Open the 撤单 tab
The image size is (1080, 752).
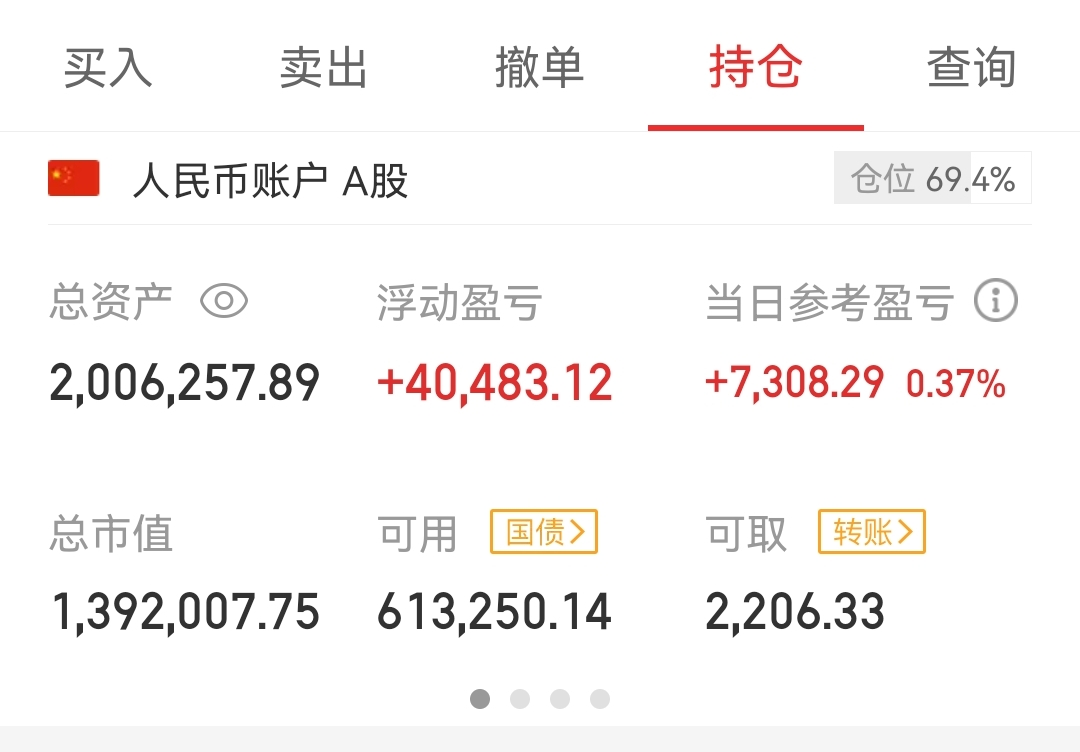tap(540, 68)
